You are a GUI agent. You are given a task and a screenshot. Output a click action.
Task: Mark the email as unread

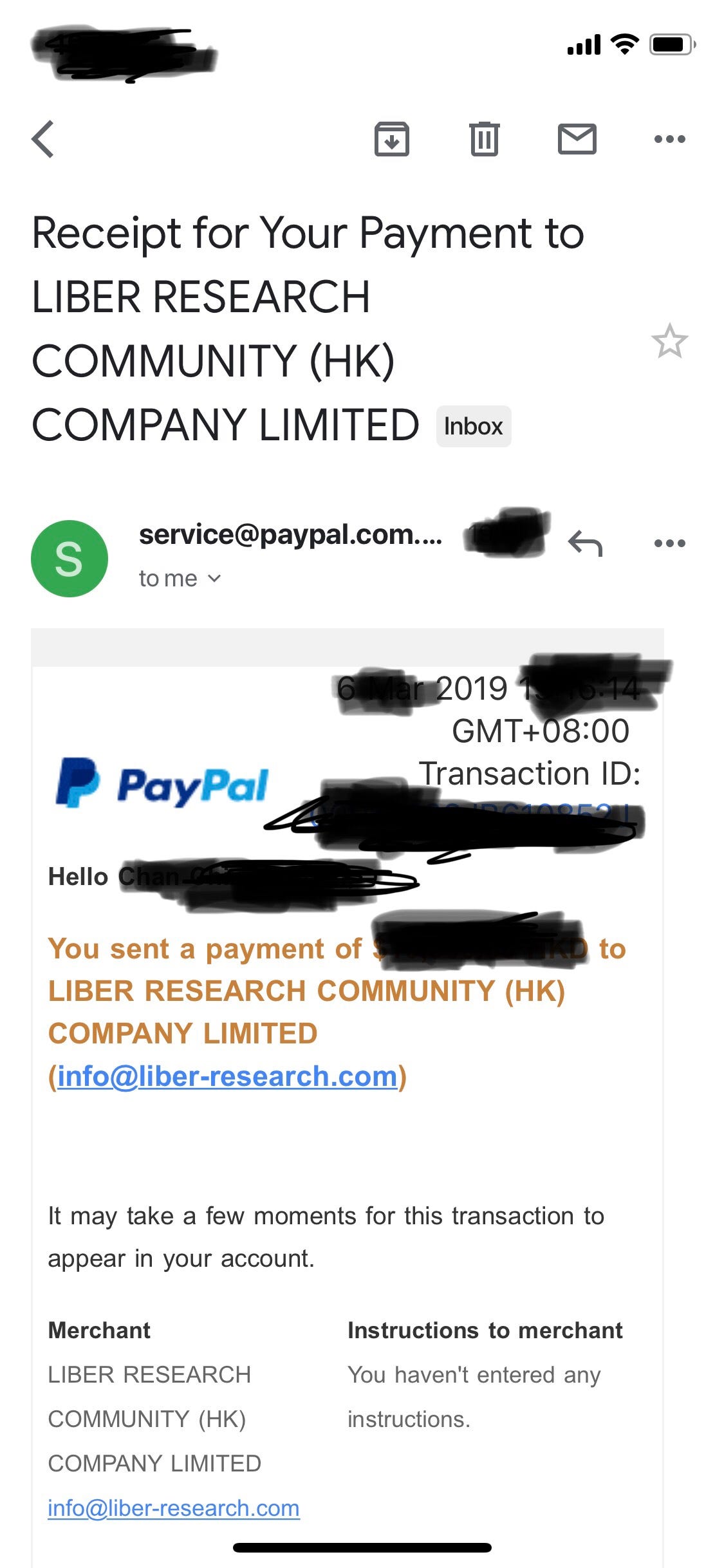(x=577, y=138)
